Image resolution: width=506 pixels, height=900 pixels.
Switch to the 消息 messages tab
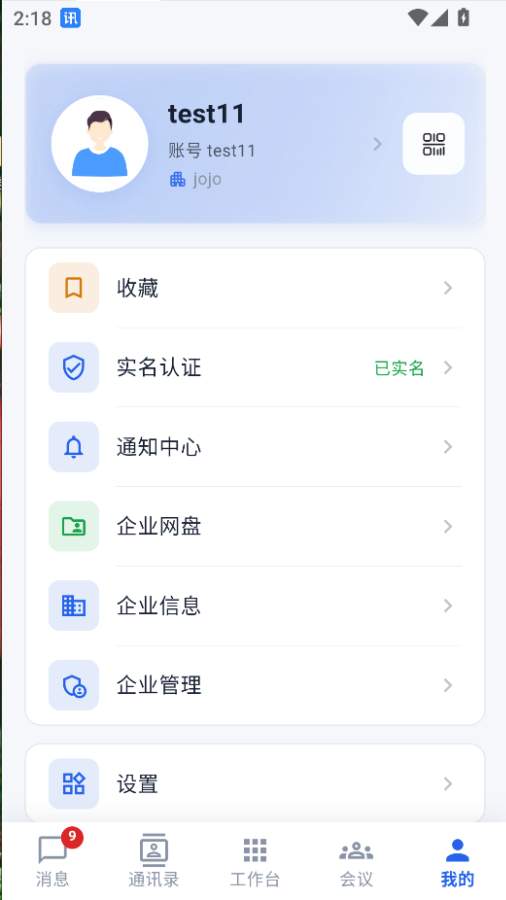coord(53,860)
